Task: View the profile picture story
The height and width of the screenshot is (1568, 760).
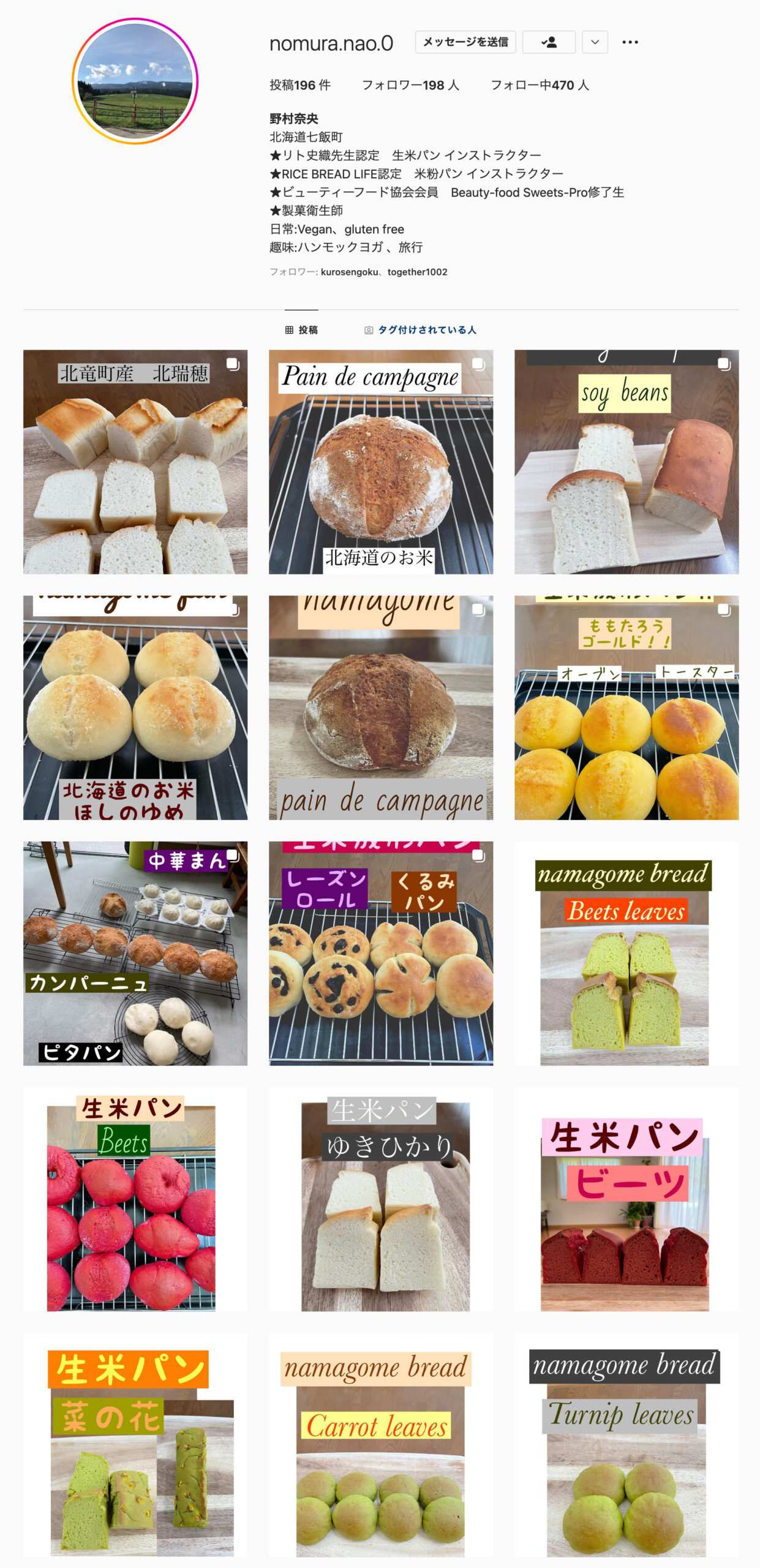Action: (135, 81)
